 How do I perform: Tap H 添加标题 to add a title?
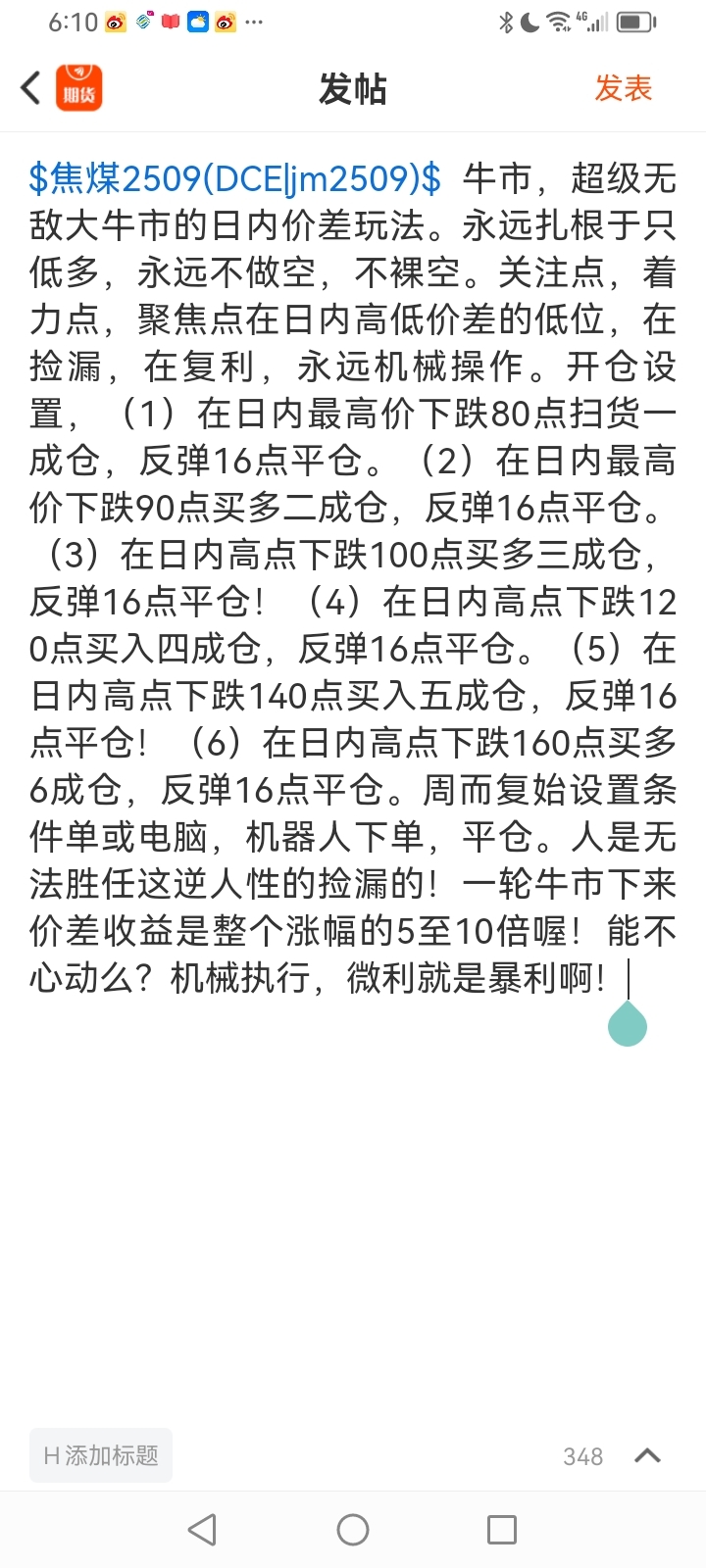[100, 1455]
